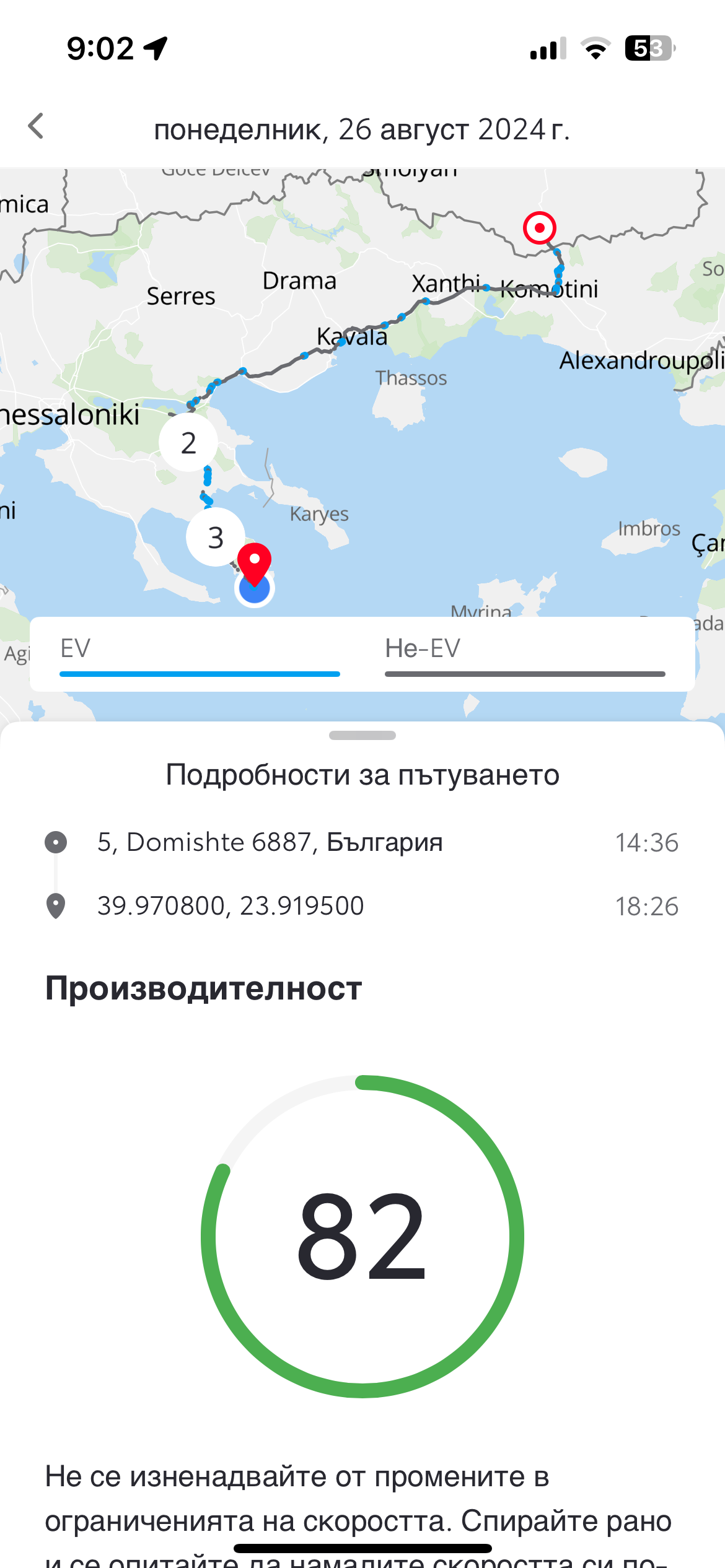Select the red start point marker near Komotini
The height and width of the screenshot is (1568, 725).
pyautogui.click(x=539, y=228)
